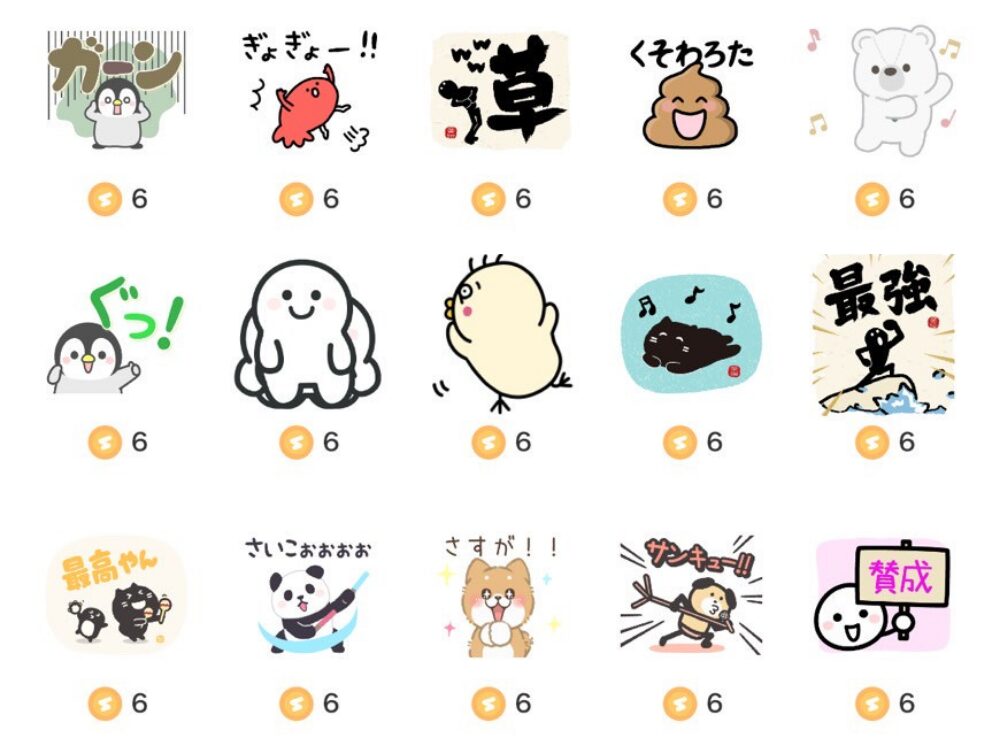Open the panda さいこぉぉぉぉ sticker

309,597
